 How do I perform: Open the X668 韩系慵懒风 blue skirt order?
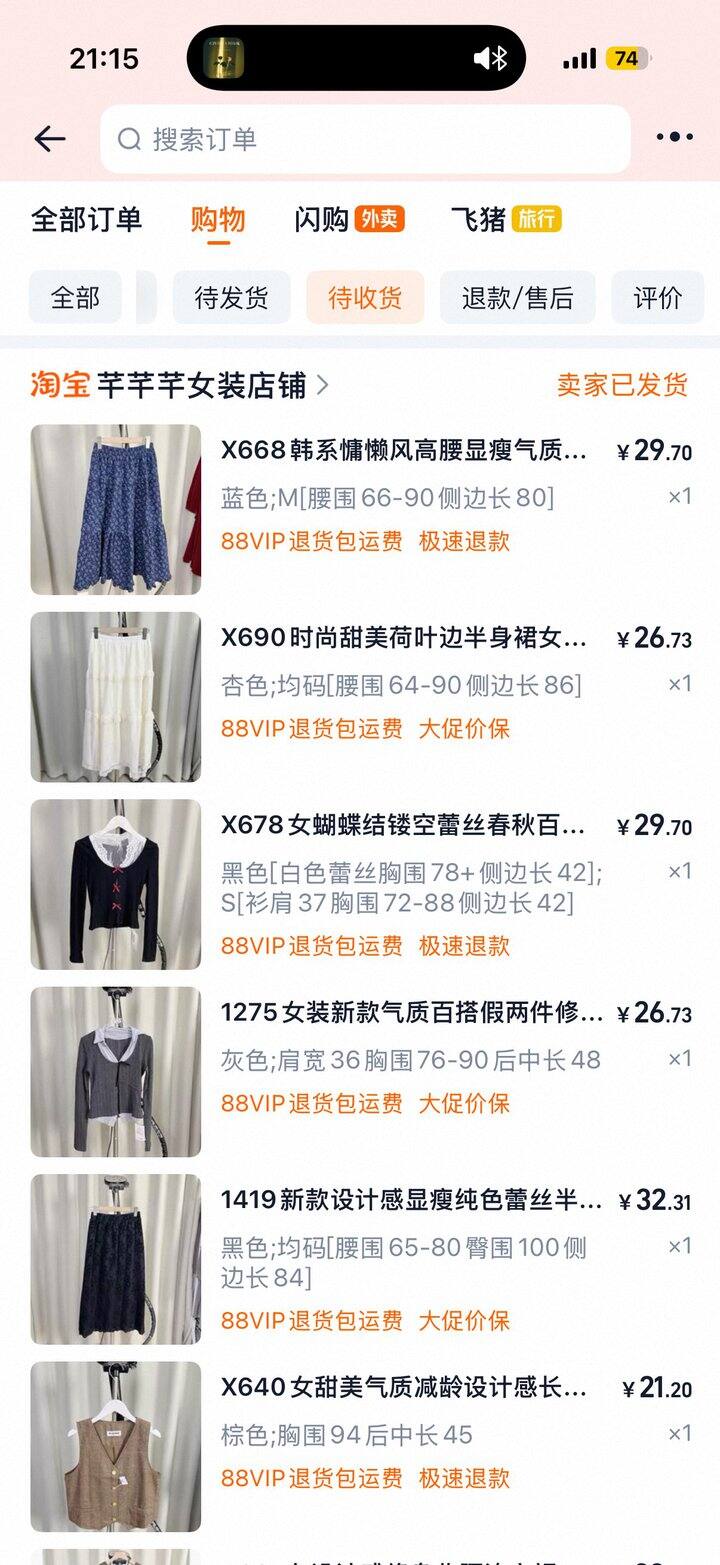(x=403, y=452)
